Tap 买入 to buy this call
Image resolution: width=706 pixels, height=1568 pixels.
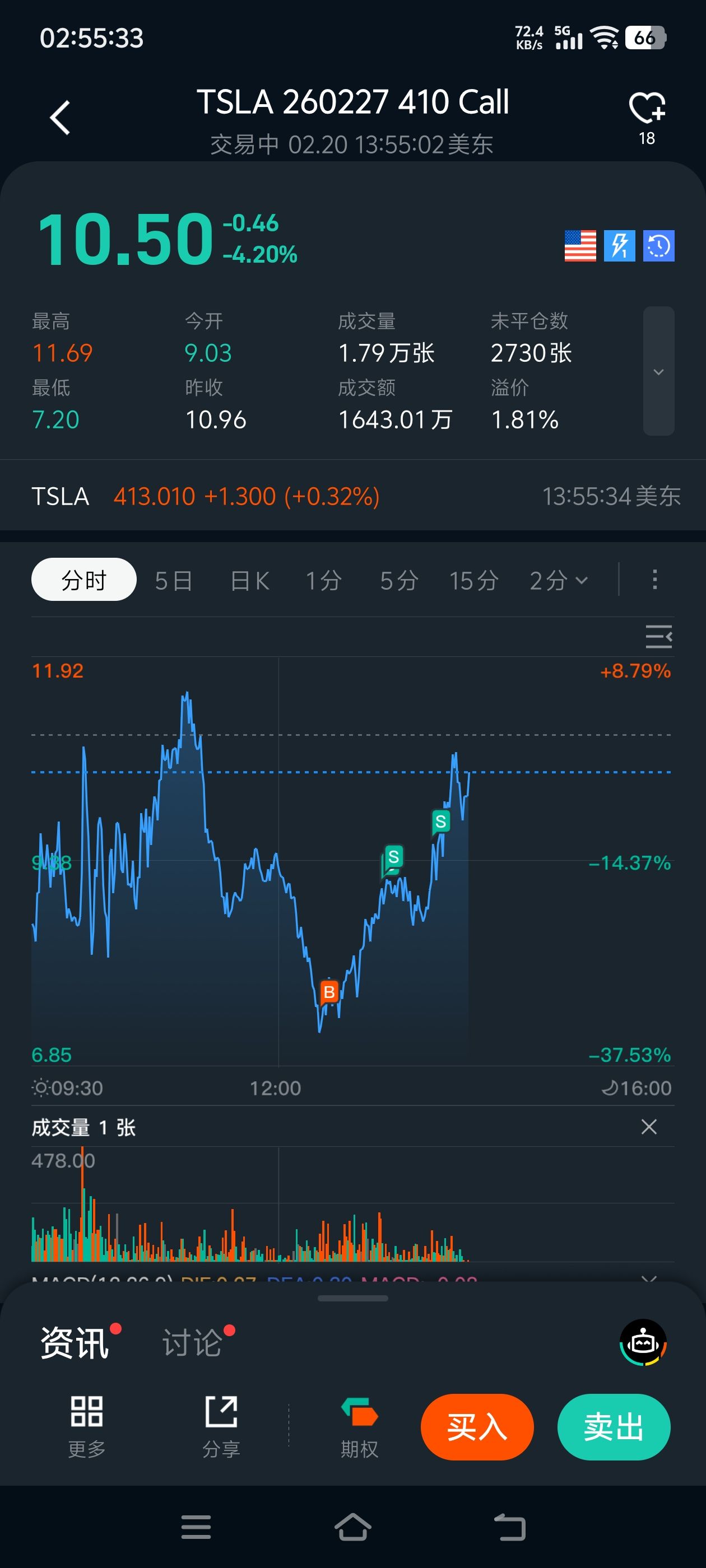click(x=477, y=1427)
